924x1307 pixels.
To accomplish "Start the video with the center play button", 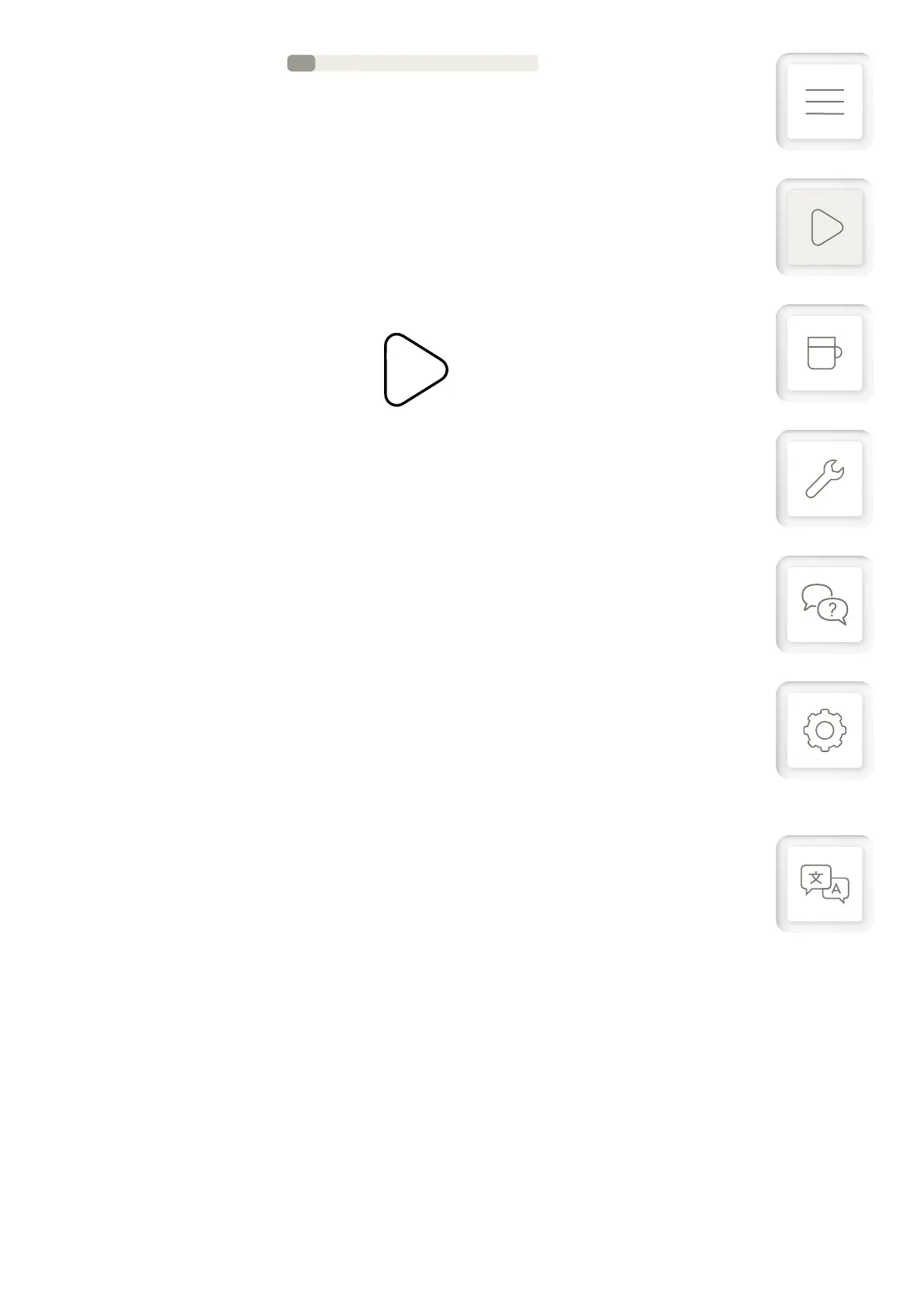I will (x=415, y=369).
